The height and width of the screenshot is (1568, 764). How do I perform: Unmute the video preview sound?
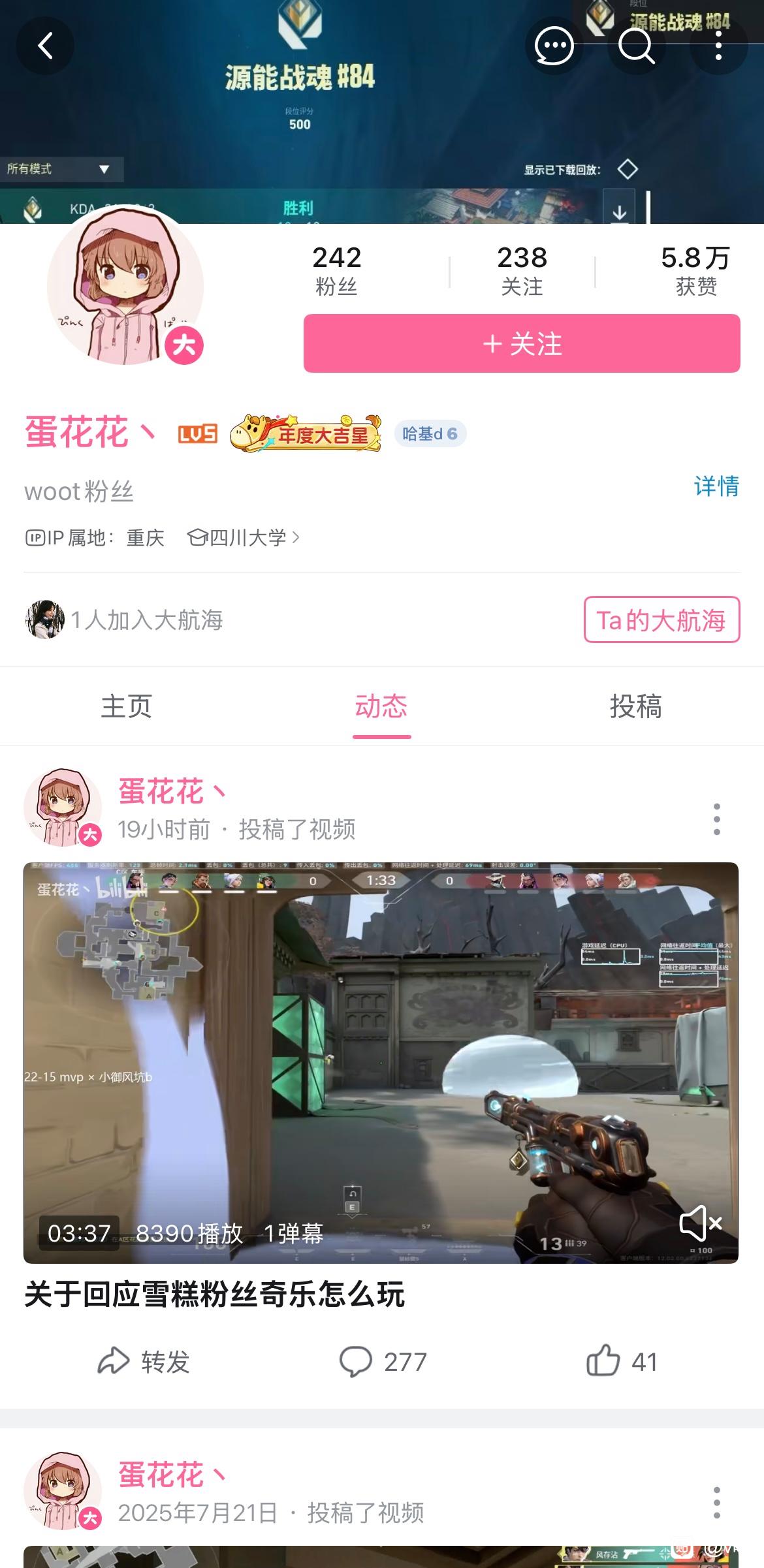coord(699,1223)
